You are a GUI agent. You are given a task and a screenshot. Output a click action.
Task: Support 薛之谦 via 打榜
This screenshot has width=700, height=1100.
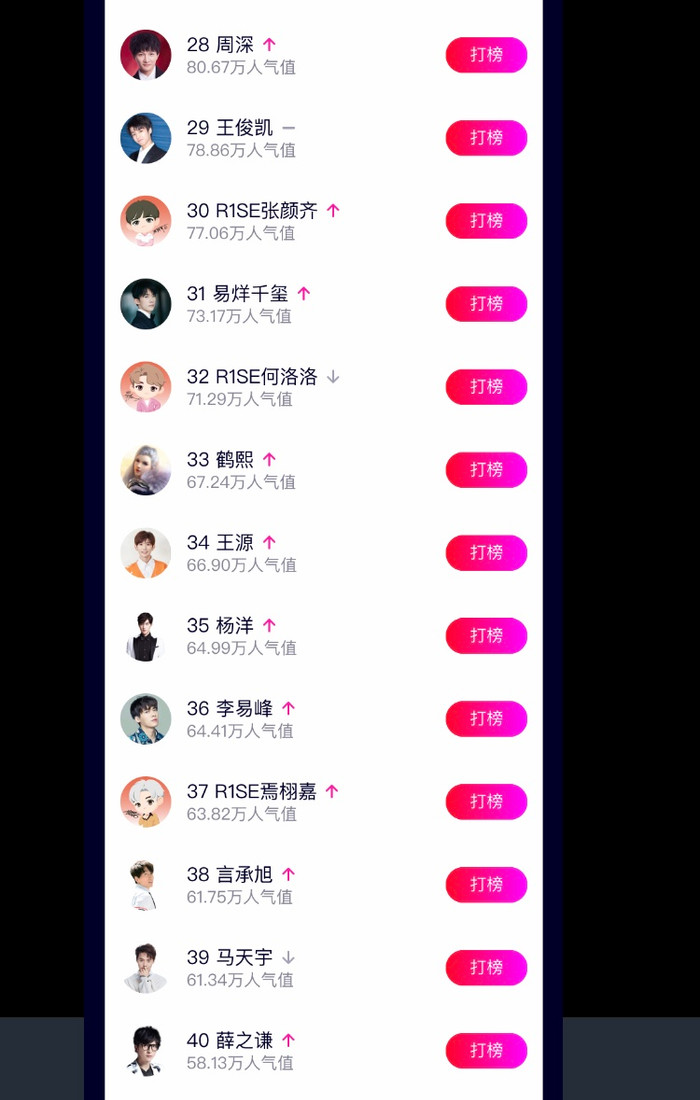(486, 1051)
